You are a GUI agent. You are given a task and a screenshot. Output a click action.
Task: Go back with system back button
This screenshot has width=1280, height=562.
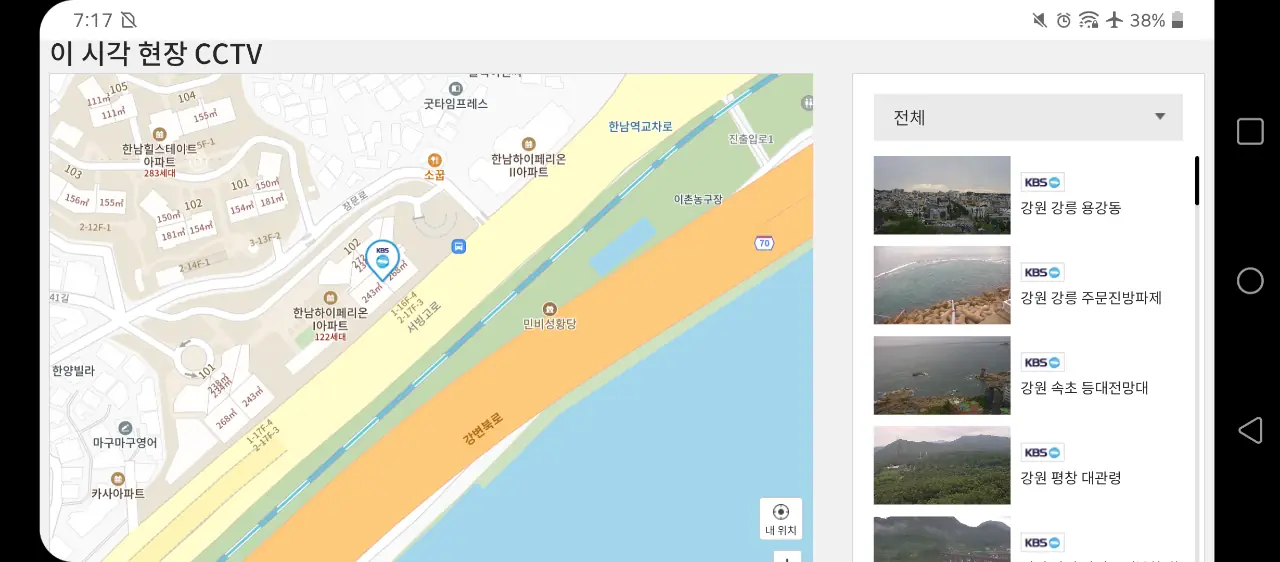[1250, 431]
